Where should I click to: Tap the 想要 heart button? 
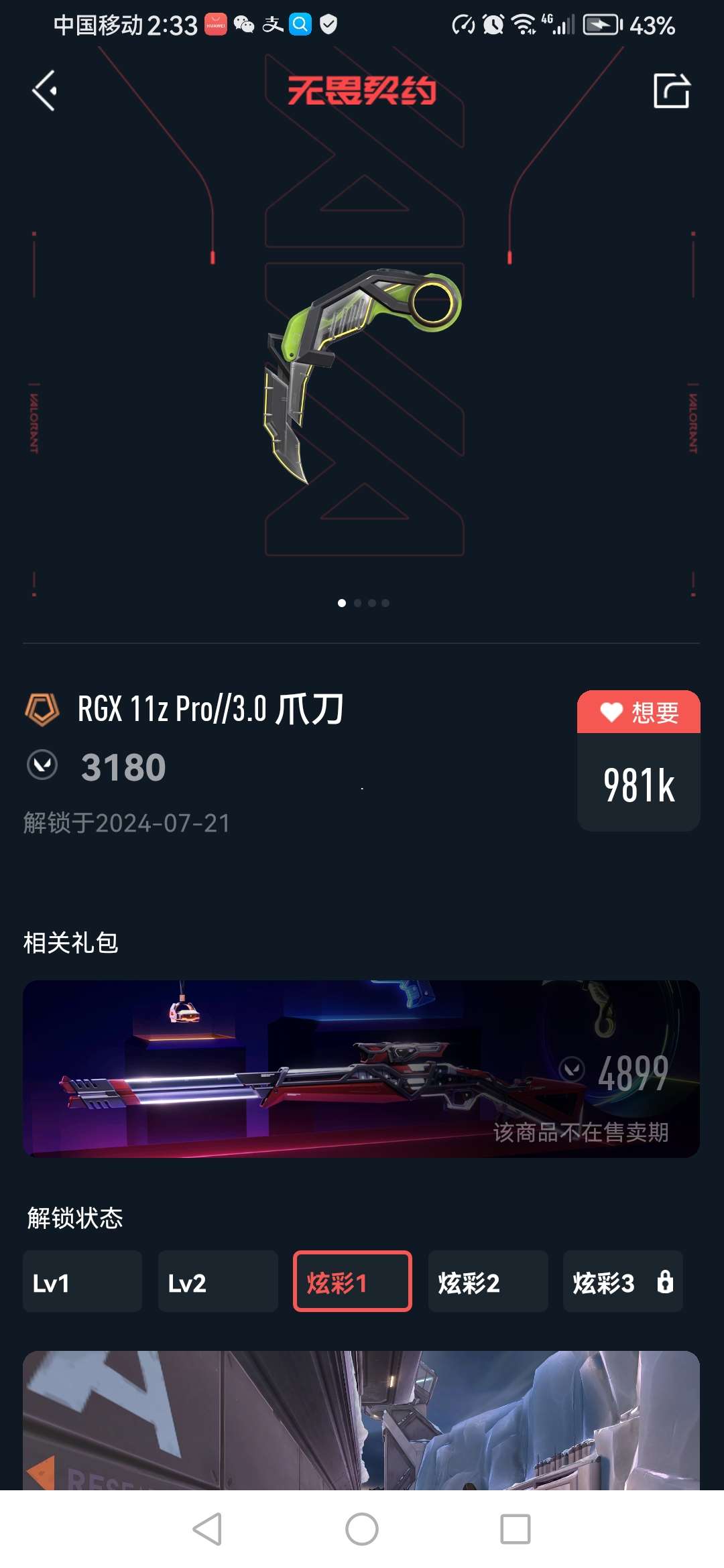(x=638, y=712)
